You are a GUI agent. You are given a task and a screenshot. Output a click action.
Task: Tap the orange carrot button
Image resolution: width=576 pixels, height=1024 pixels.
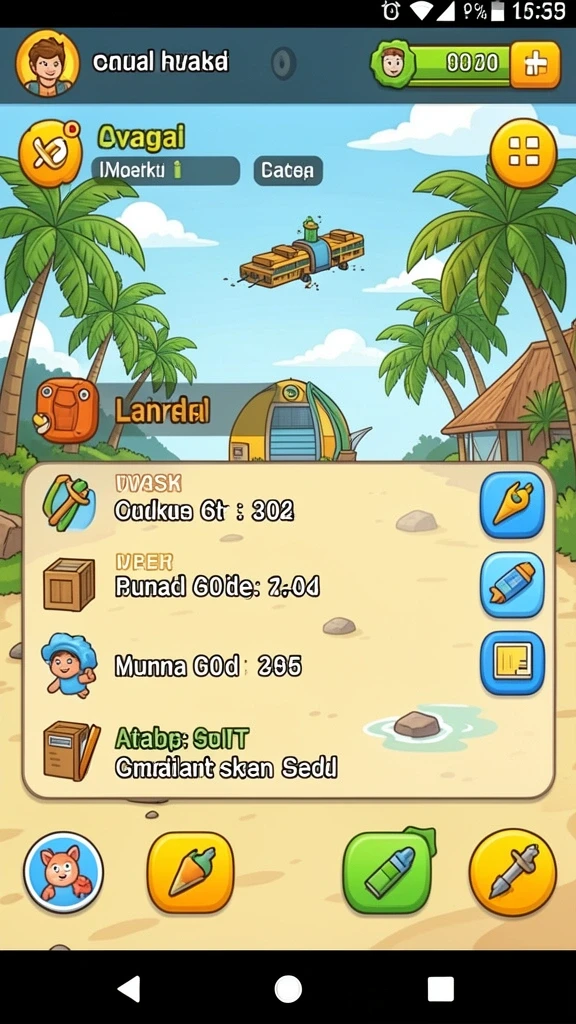tap(190, 872)
